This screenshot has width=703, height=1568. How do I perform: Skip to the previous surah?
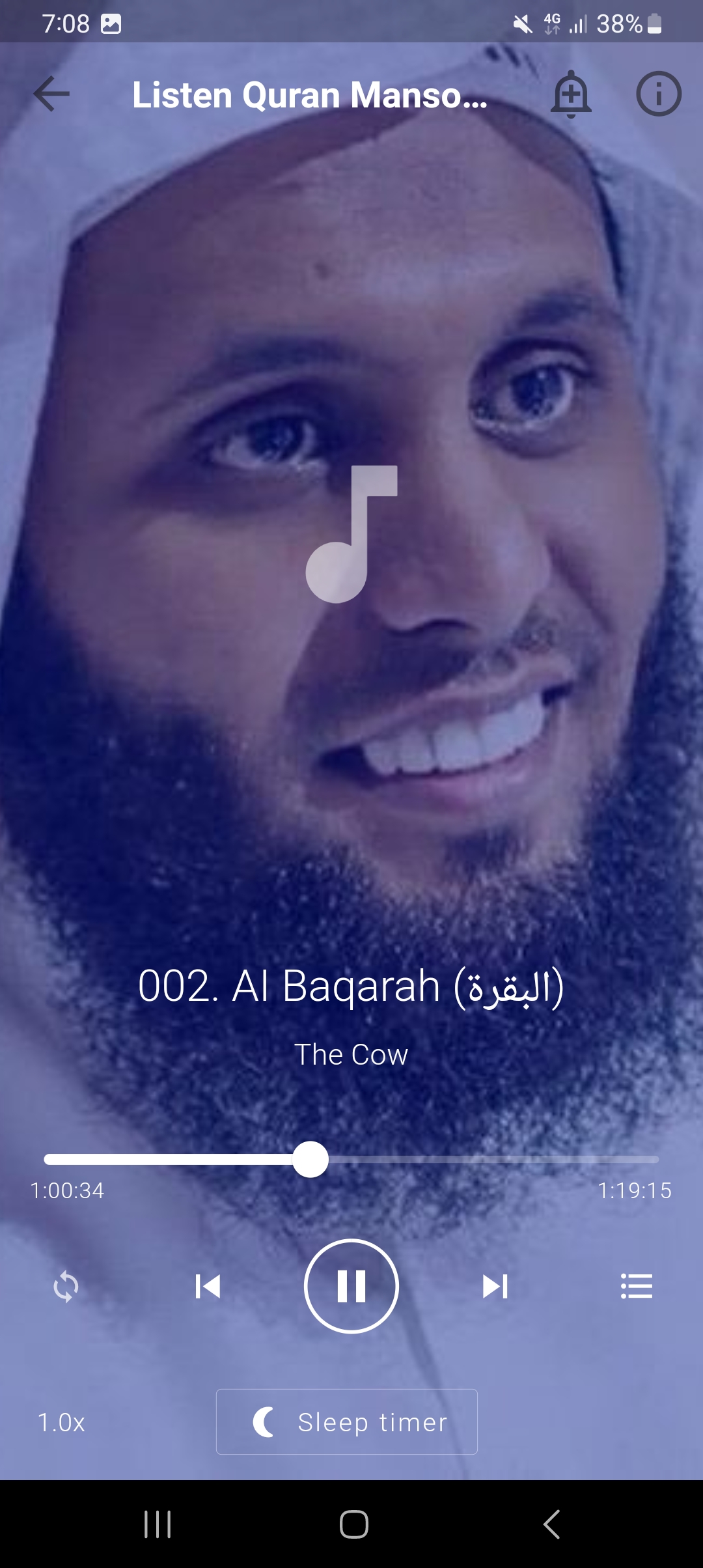(208, 1287)
